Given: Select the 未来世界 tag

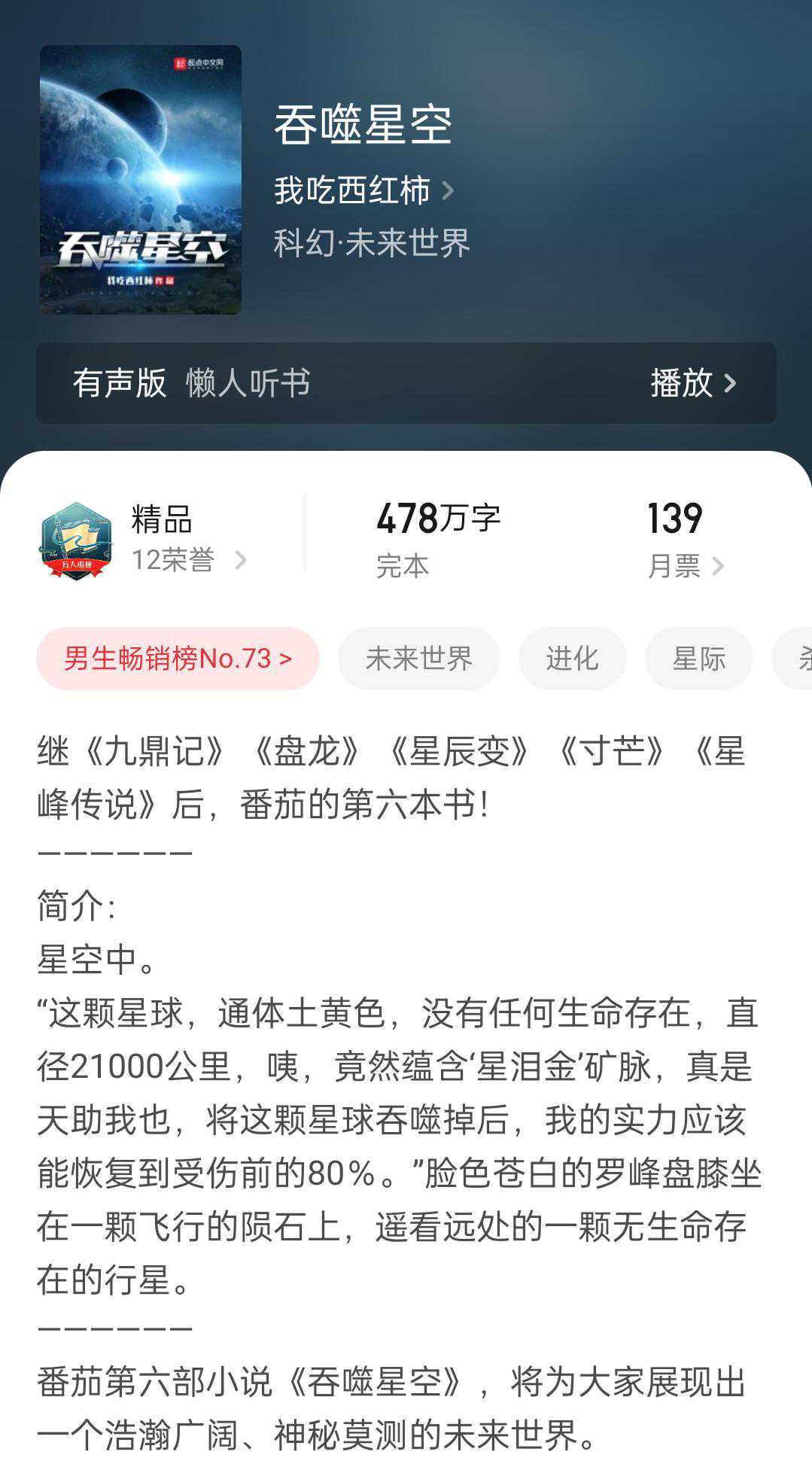Looking at the screenshot, I should (418, 659).
